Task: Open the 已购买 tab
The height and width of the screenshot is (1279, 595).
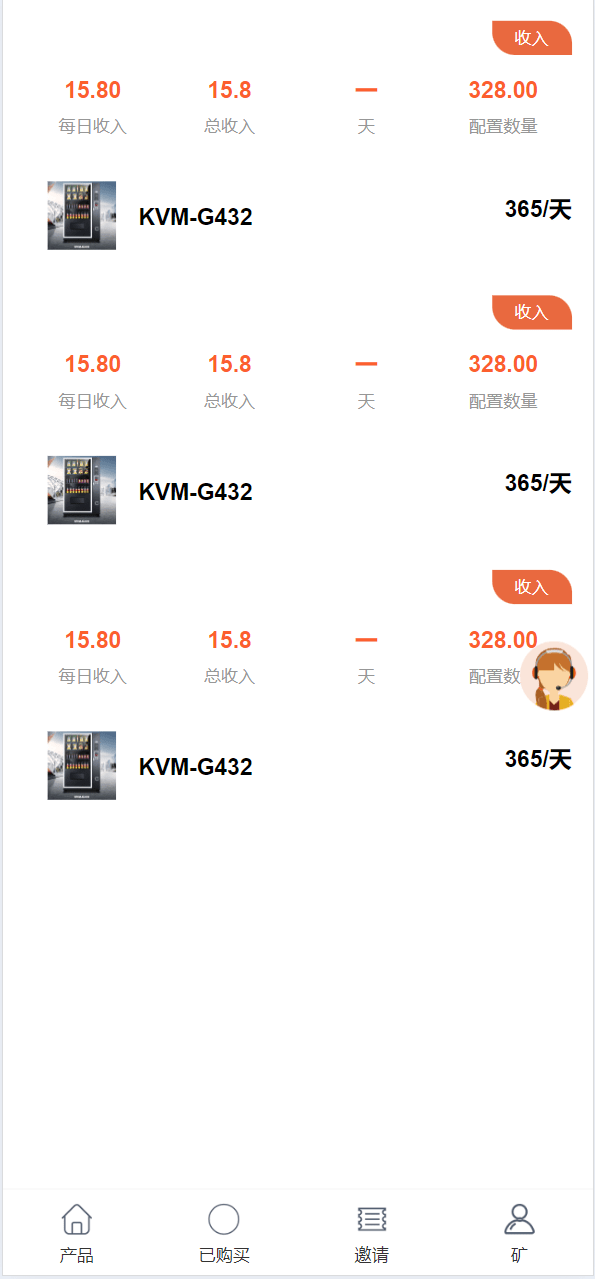Action: [x=224, y=1234]
